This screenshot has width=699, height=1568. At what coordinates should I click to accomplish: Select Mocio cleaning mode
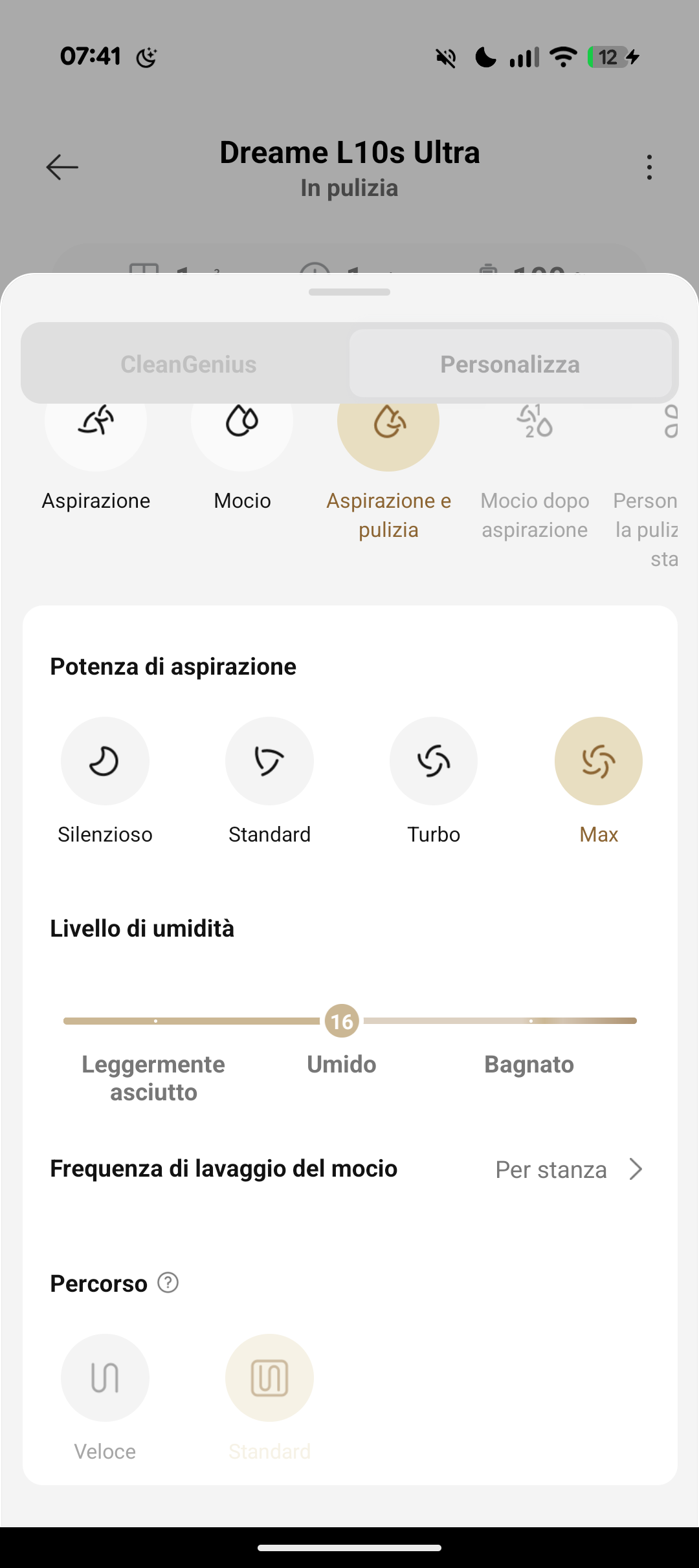tap(242, 427)
